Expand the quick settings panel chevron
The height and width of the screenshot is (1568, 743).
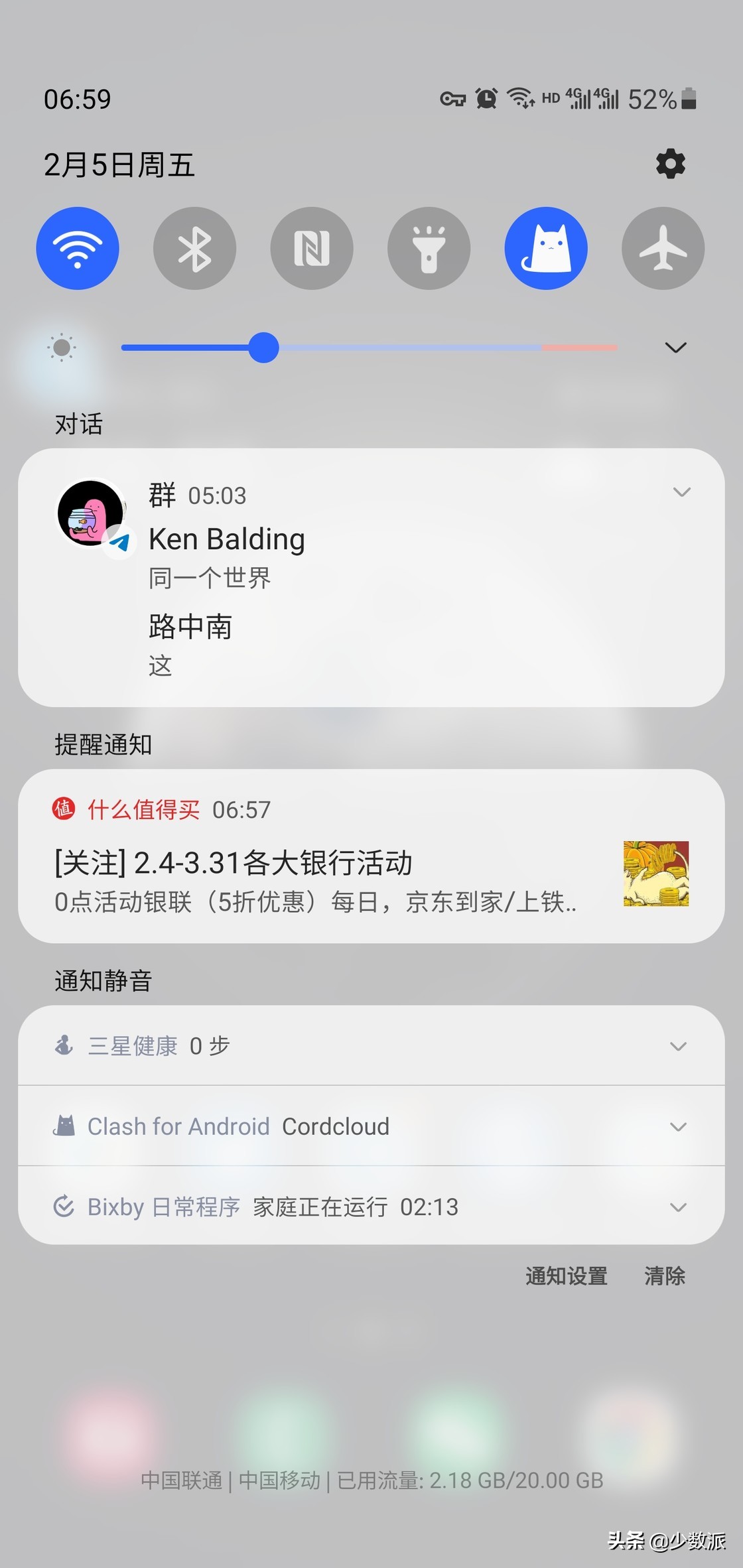pos(675,347)
